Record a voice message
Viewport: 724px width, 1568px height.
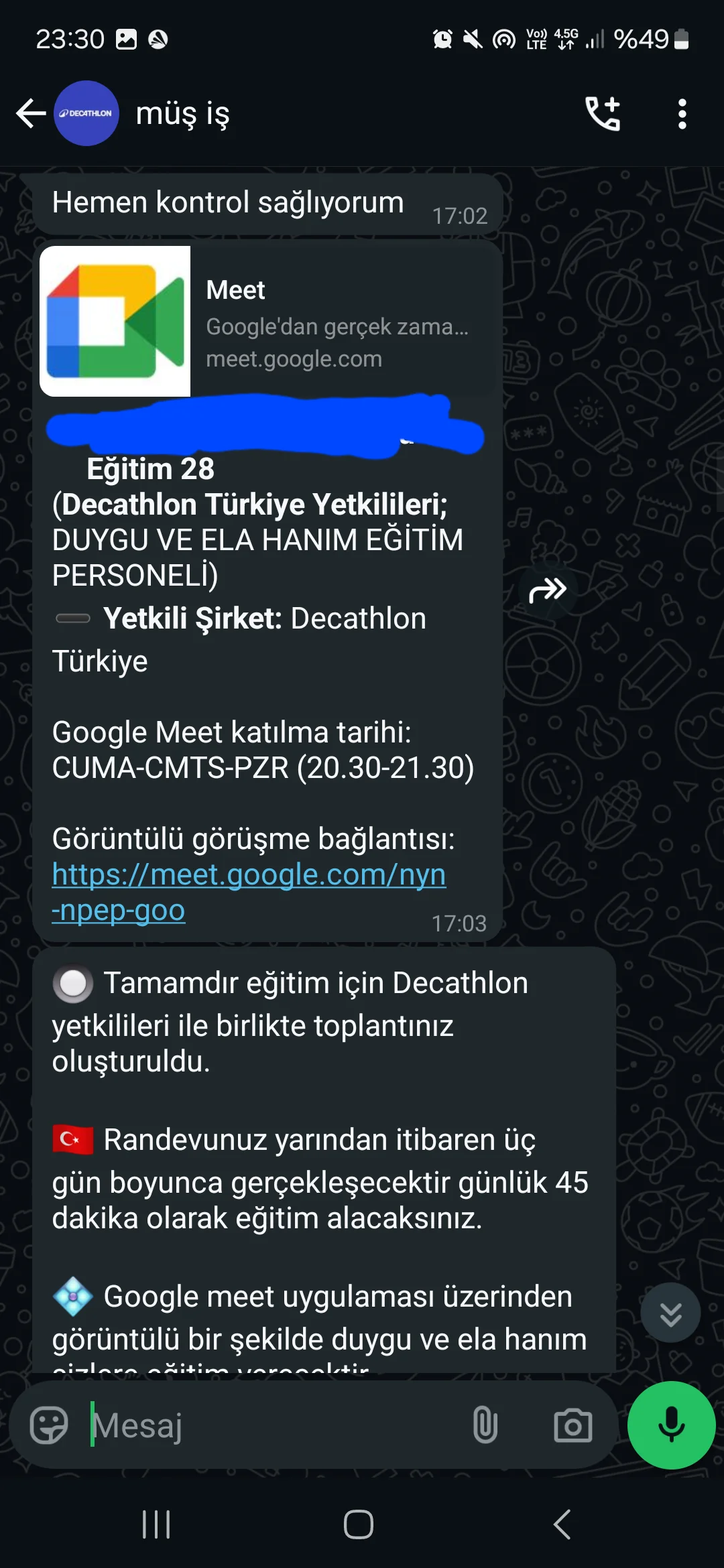click(x=671, y=1425)
